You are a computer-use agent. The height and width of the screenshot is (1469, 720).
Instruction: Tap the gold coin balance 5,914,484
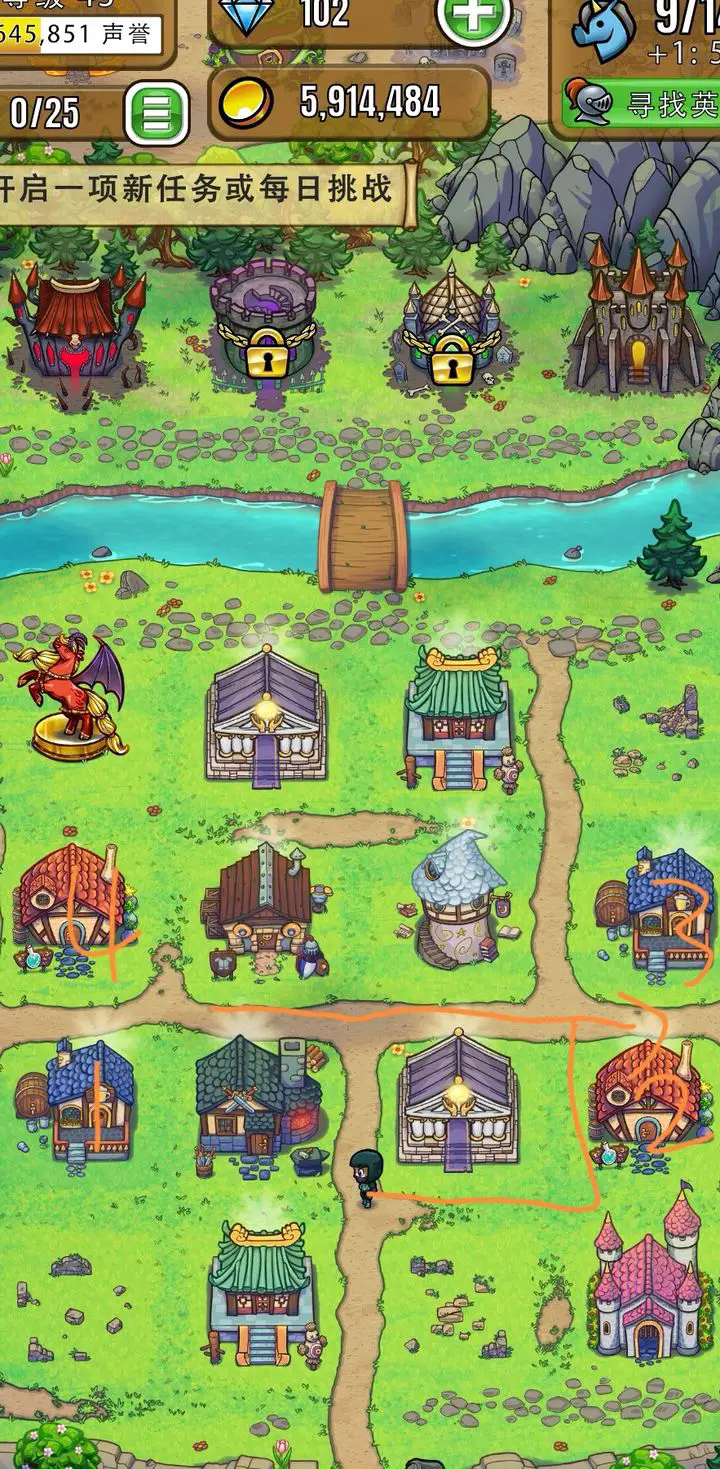click(348, 102)
